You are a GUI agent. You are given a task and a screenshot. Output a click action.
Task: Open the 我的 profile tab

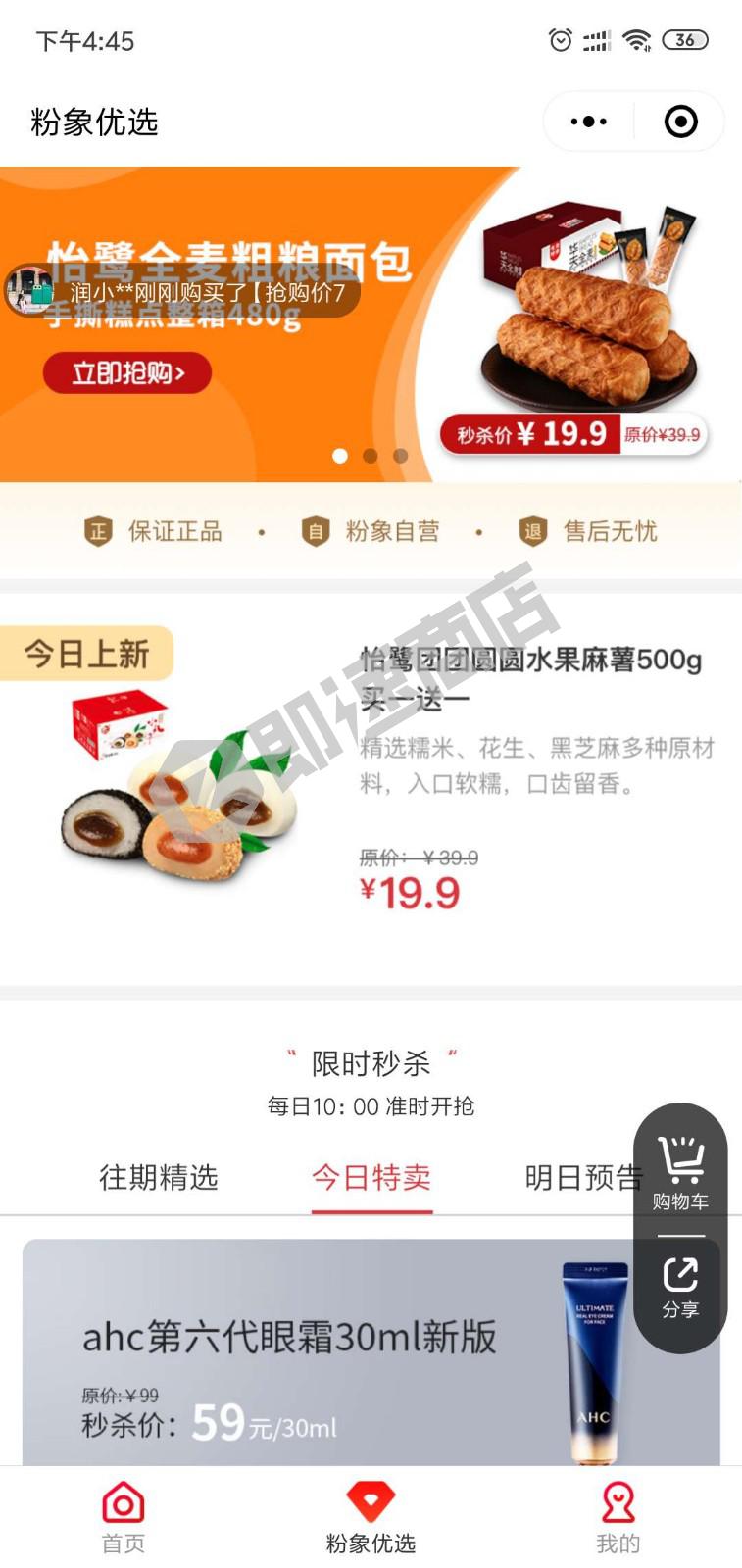[618, 1517]
